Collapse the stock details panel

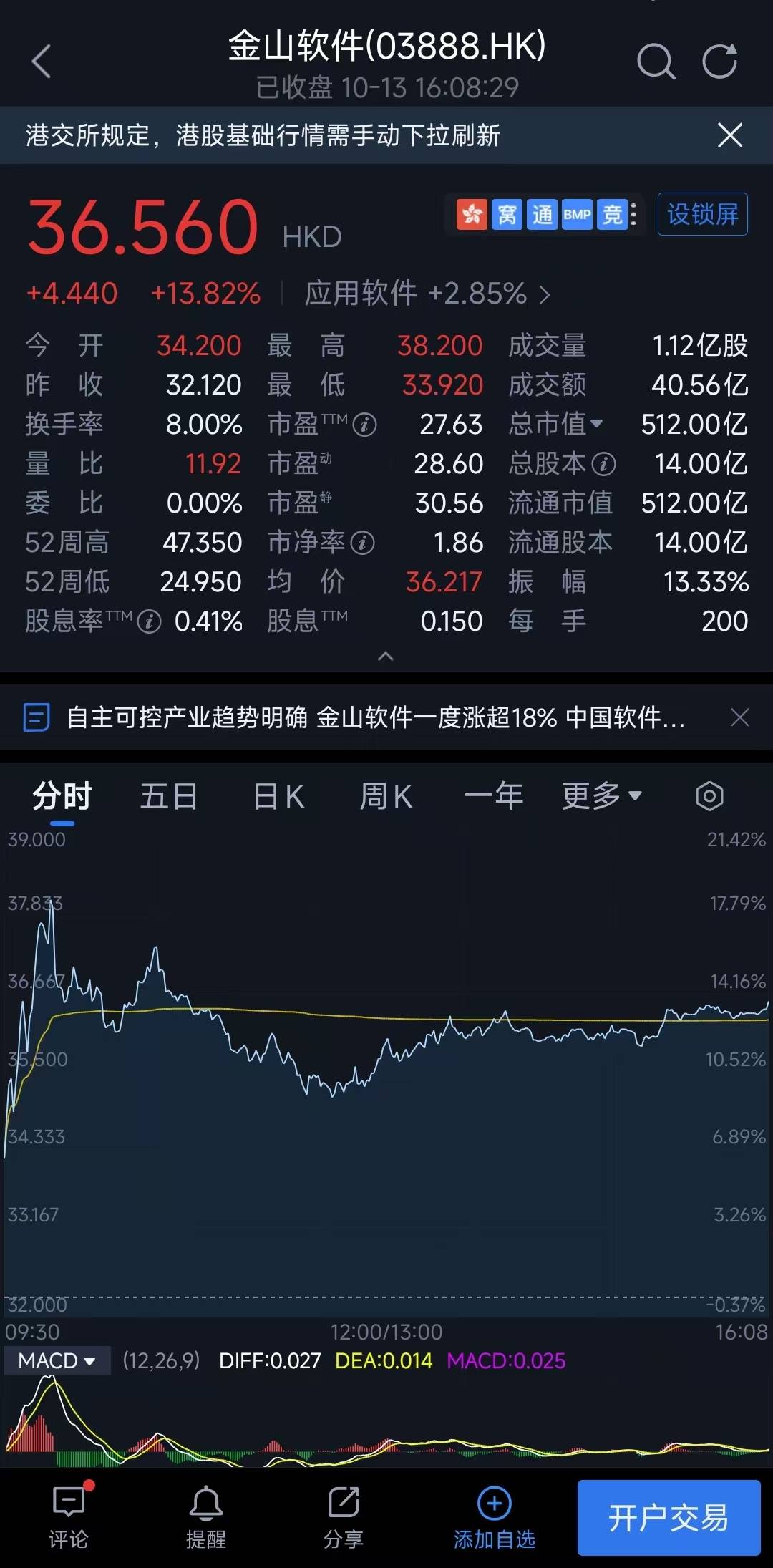386,656
